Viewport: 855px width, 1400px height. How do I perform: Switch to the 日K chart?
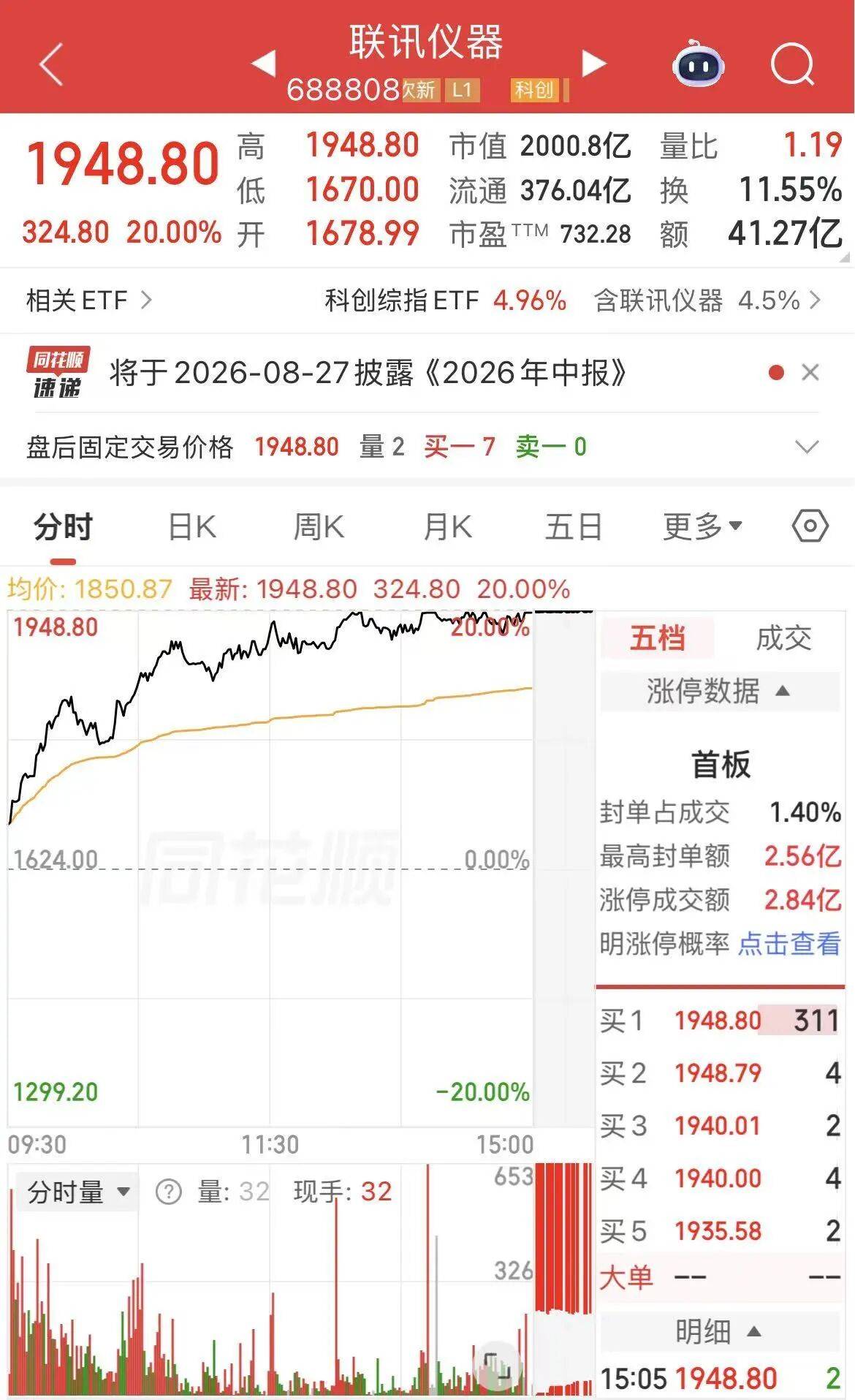point(192,526)
